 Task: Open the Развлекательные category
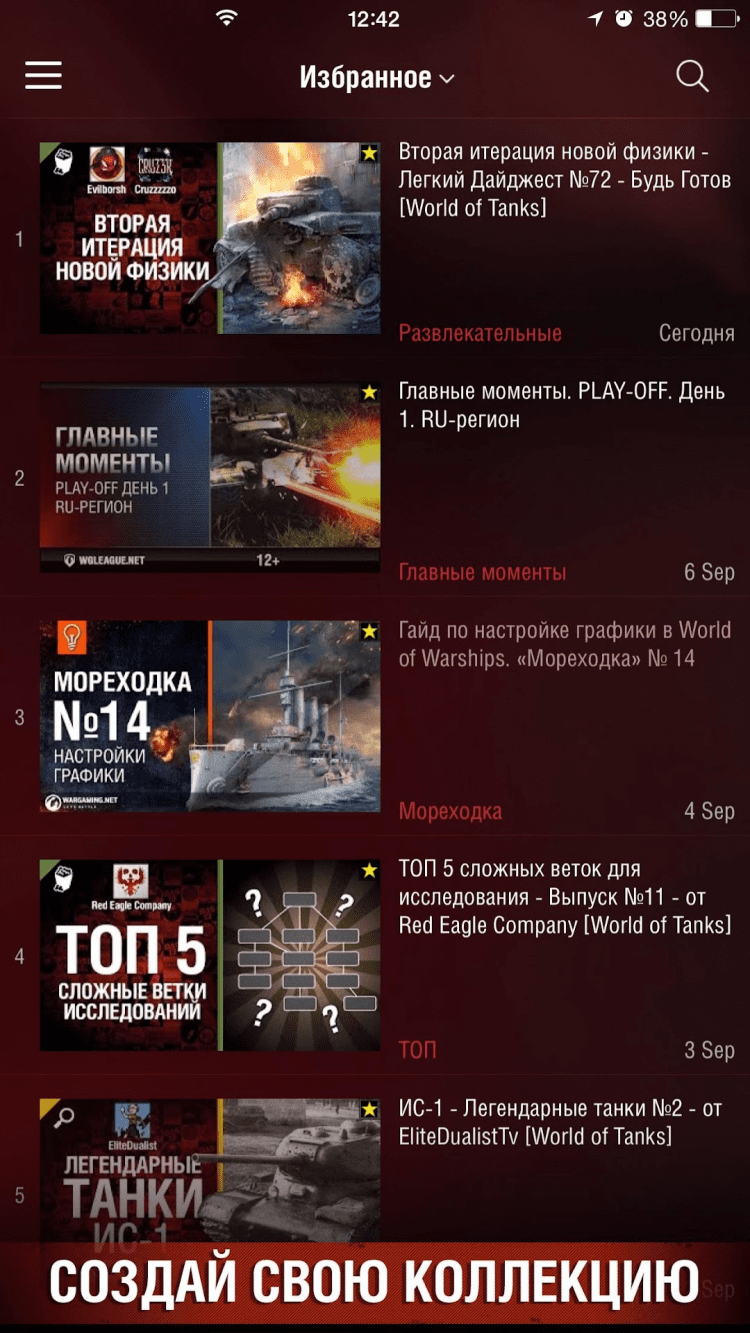click(480, 333)
